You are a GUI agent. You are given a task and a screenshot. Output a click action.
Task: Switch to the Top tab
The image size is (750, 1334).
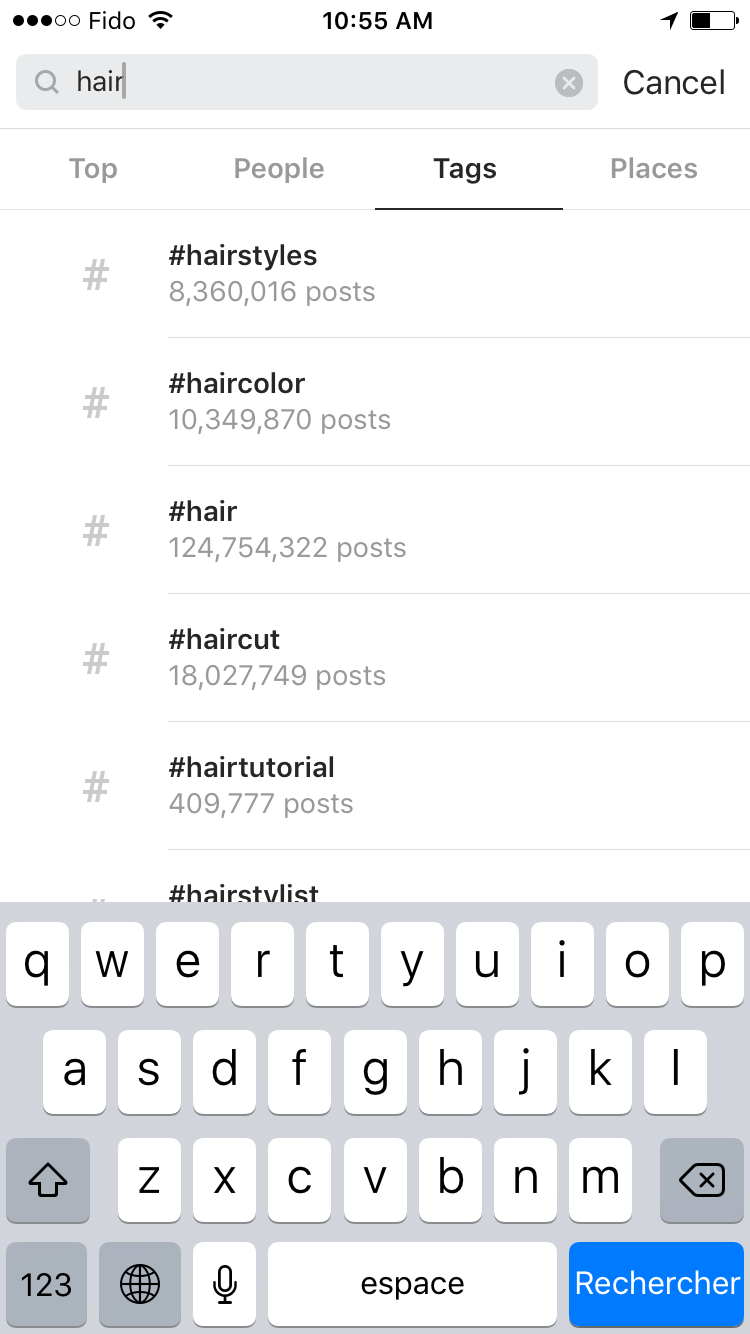click(93, 169)
